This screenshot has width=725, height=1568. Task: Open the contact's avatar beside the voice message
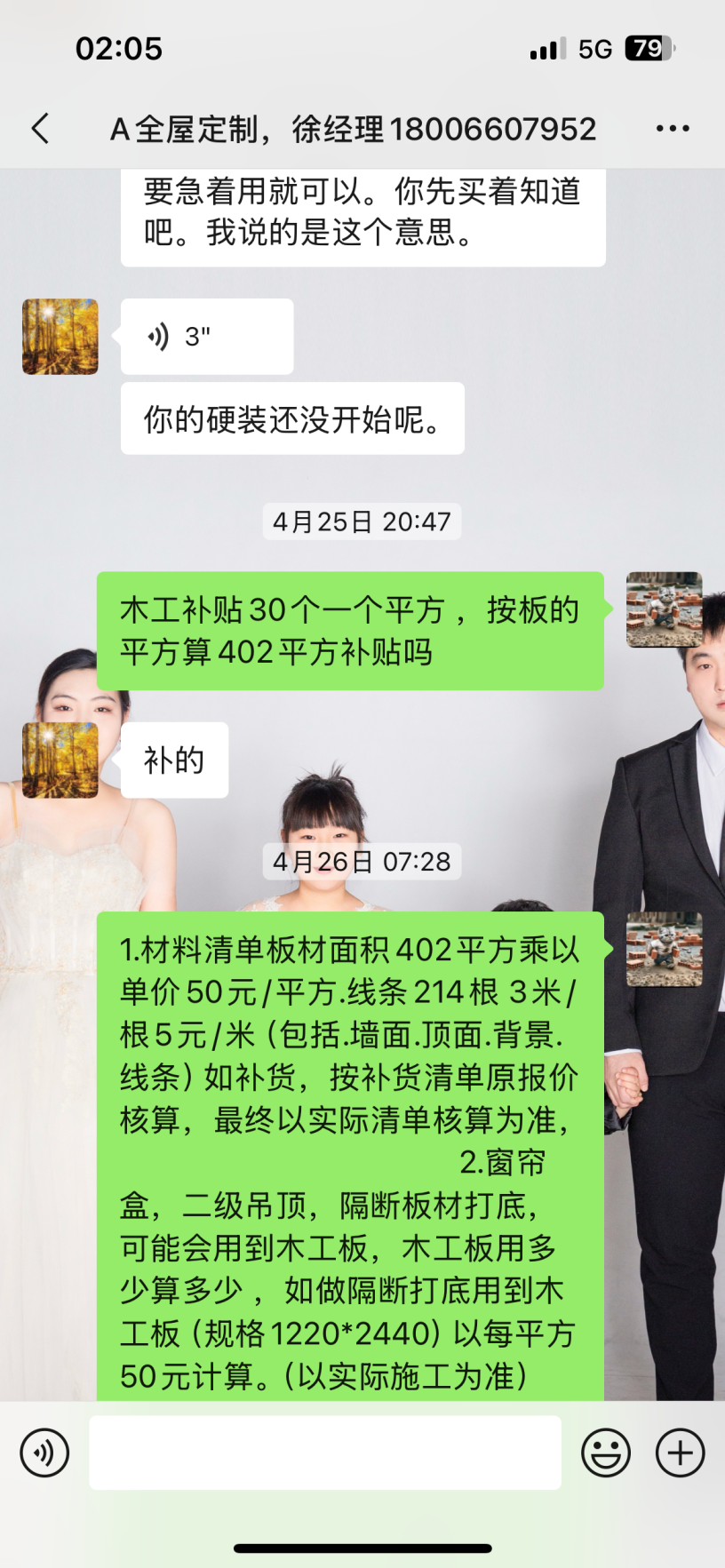coord(60,337)
